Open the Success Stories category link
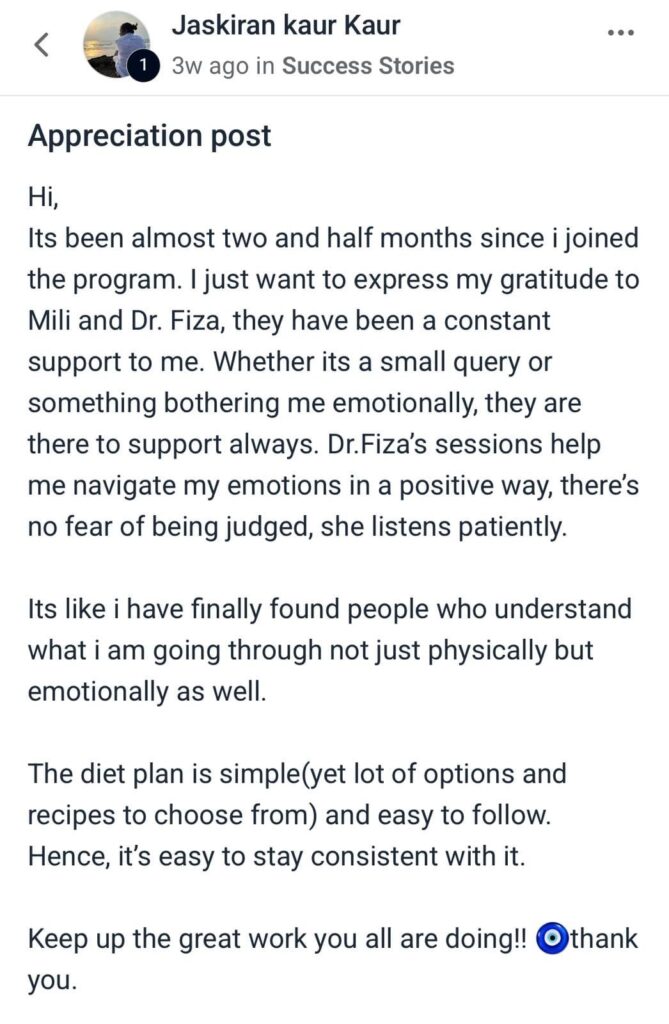 [368, 66]
